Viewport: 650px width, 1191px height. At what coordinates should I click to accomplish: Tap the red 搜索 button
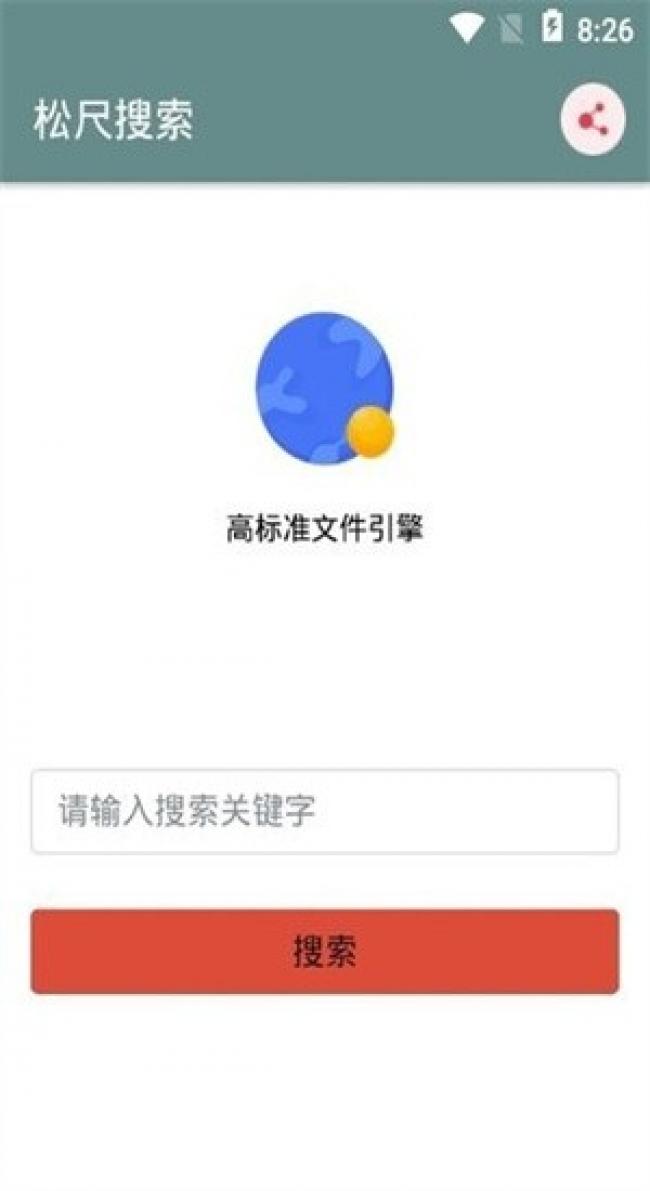[325, 951]
